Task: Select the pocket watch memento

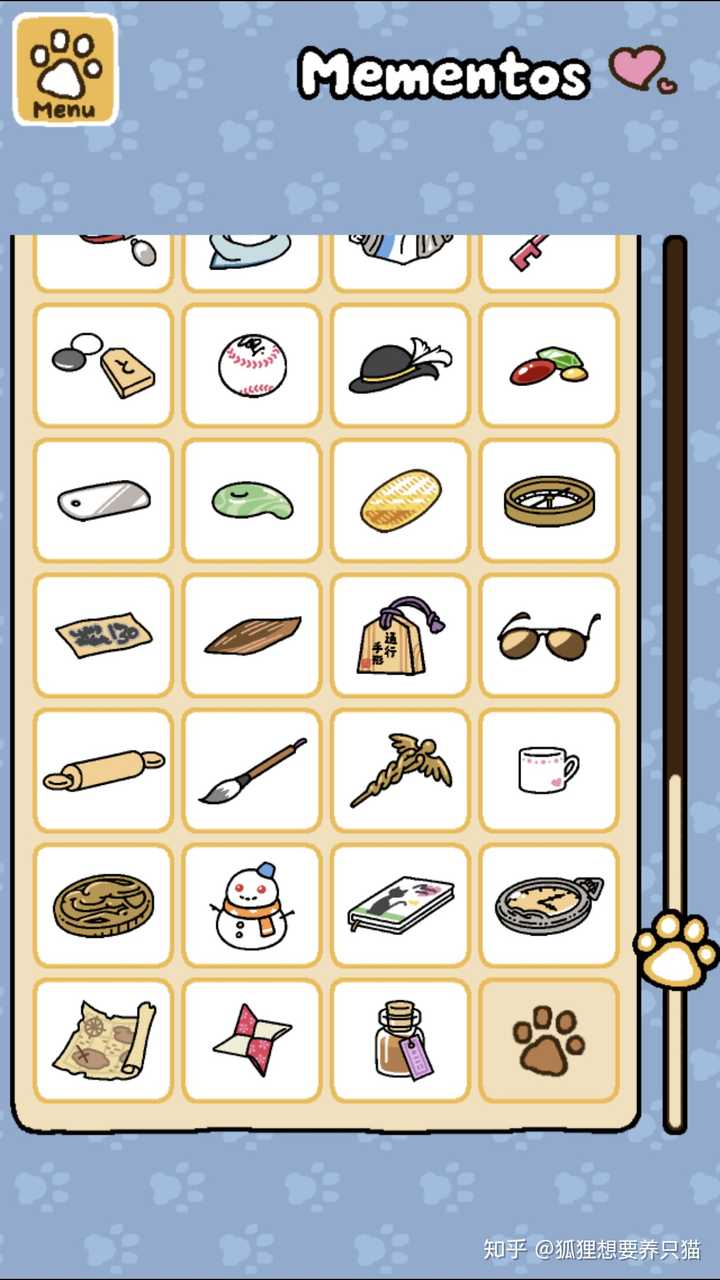Action: pos(549,905)
